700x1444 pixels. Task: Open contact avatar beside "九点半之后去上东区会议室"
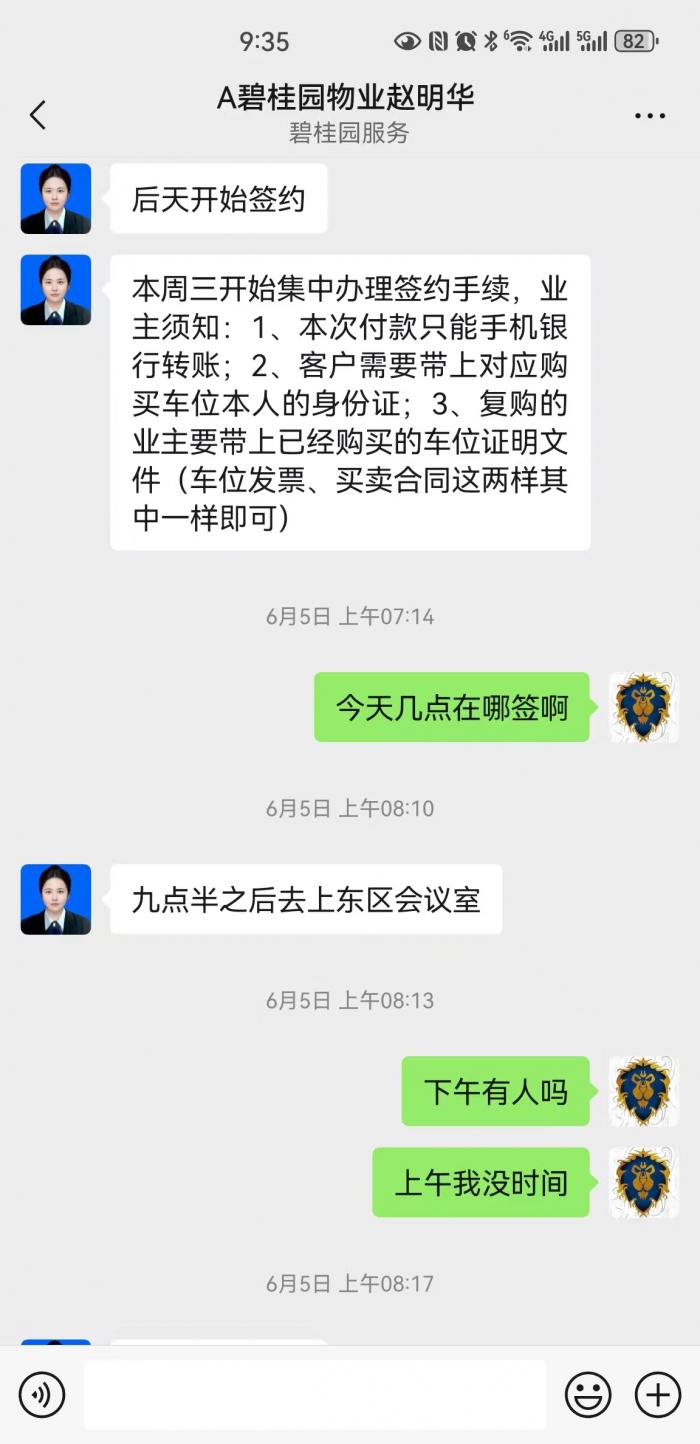(x=56, y=899)
